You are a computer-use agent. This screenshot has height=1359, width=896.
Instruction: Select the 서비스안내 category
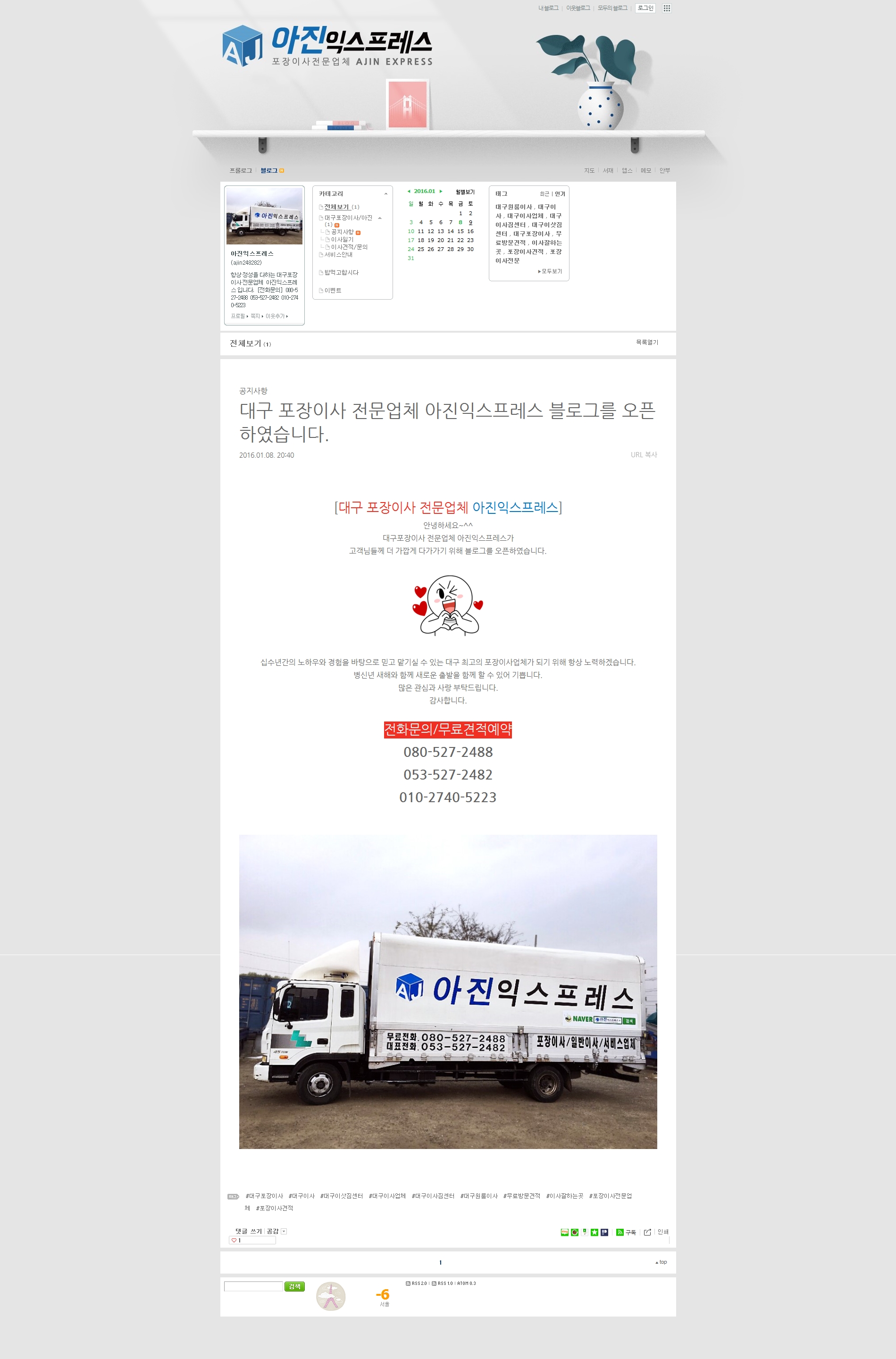pos(338,255)
